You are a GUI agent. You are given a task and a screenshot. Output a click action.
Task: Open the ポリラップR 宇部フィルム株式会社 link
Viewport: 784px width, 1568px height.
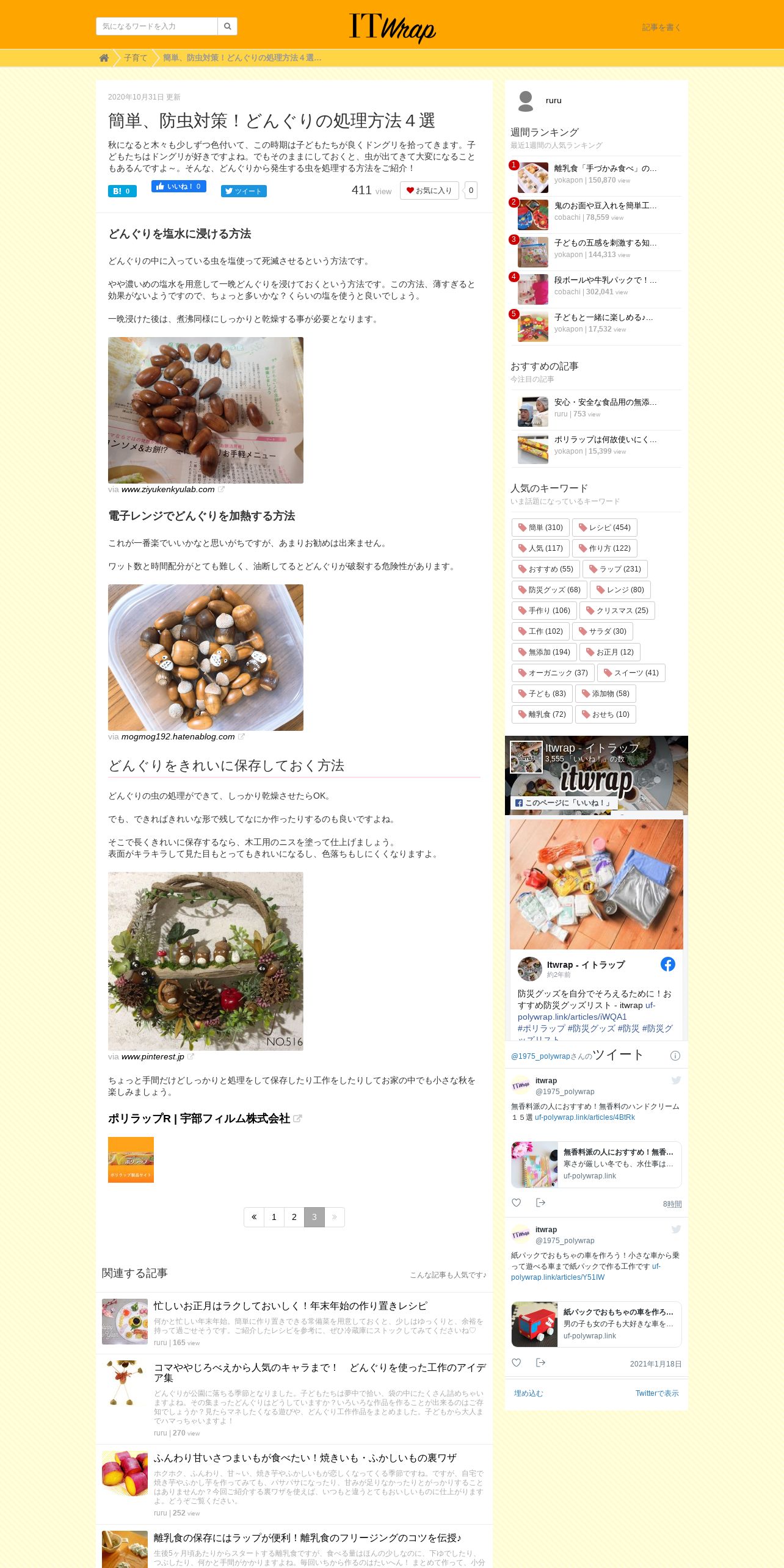pos(199,1119)
